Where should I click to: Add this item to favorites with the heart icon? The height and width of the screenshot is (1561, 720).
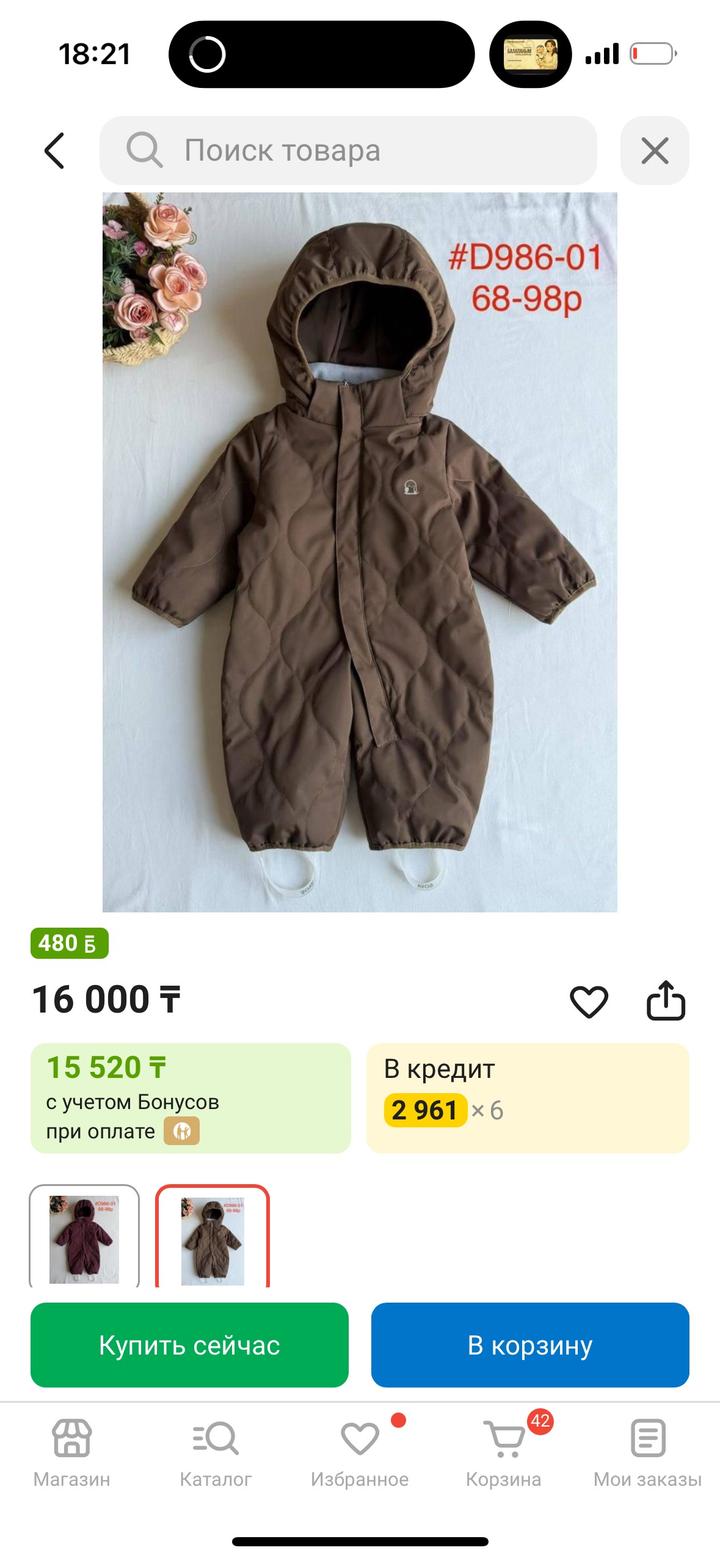[x=589, y=1001]
